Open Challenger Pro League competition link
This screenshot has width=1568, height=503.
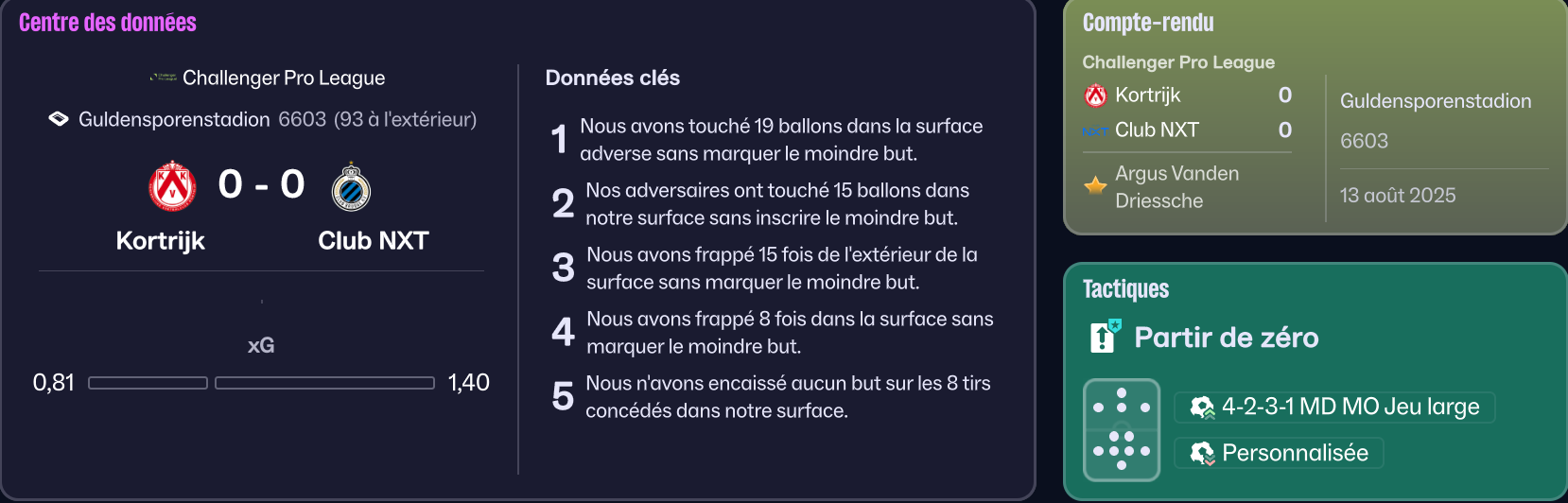pos(283,78)
